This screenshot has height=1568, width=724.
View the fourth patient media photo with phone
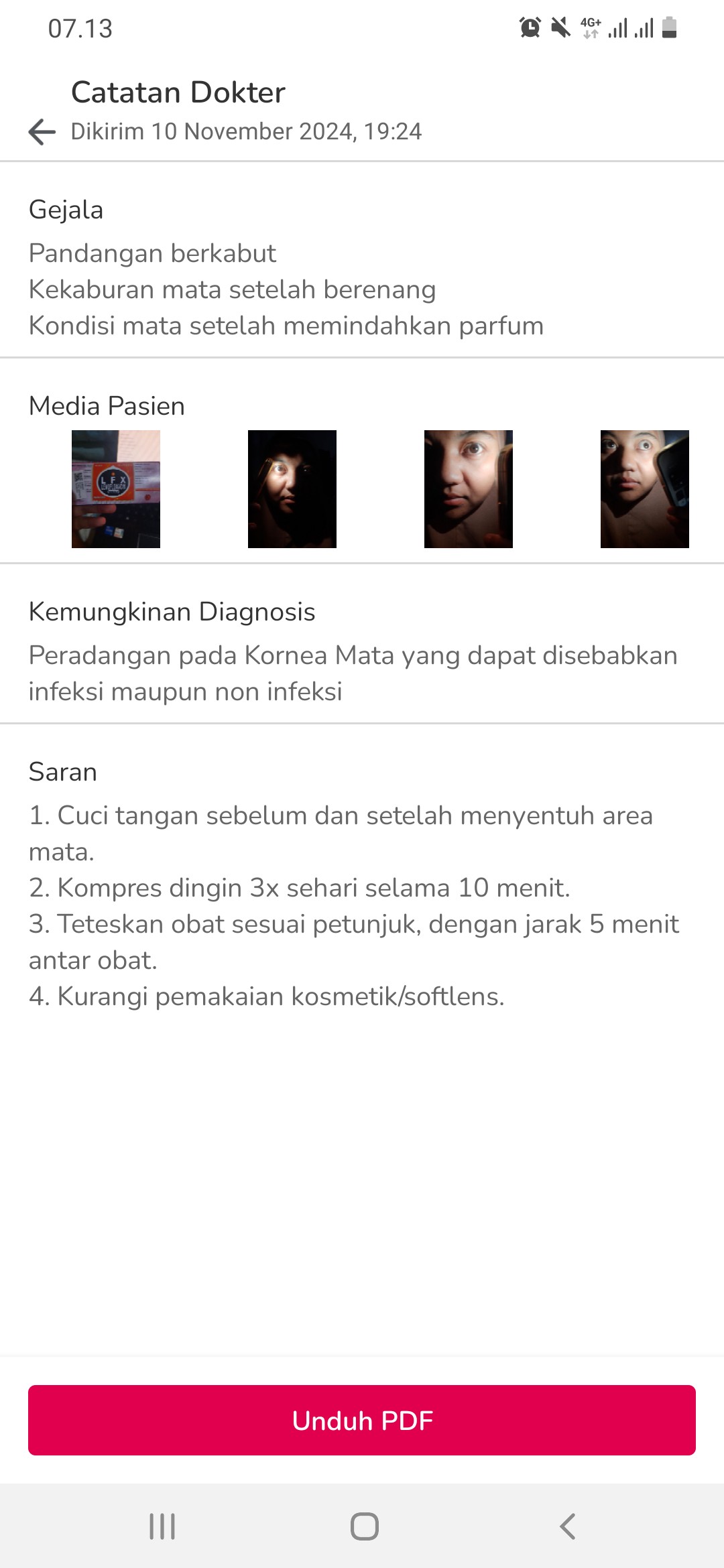coord(645,489)
